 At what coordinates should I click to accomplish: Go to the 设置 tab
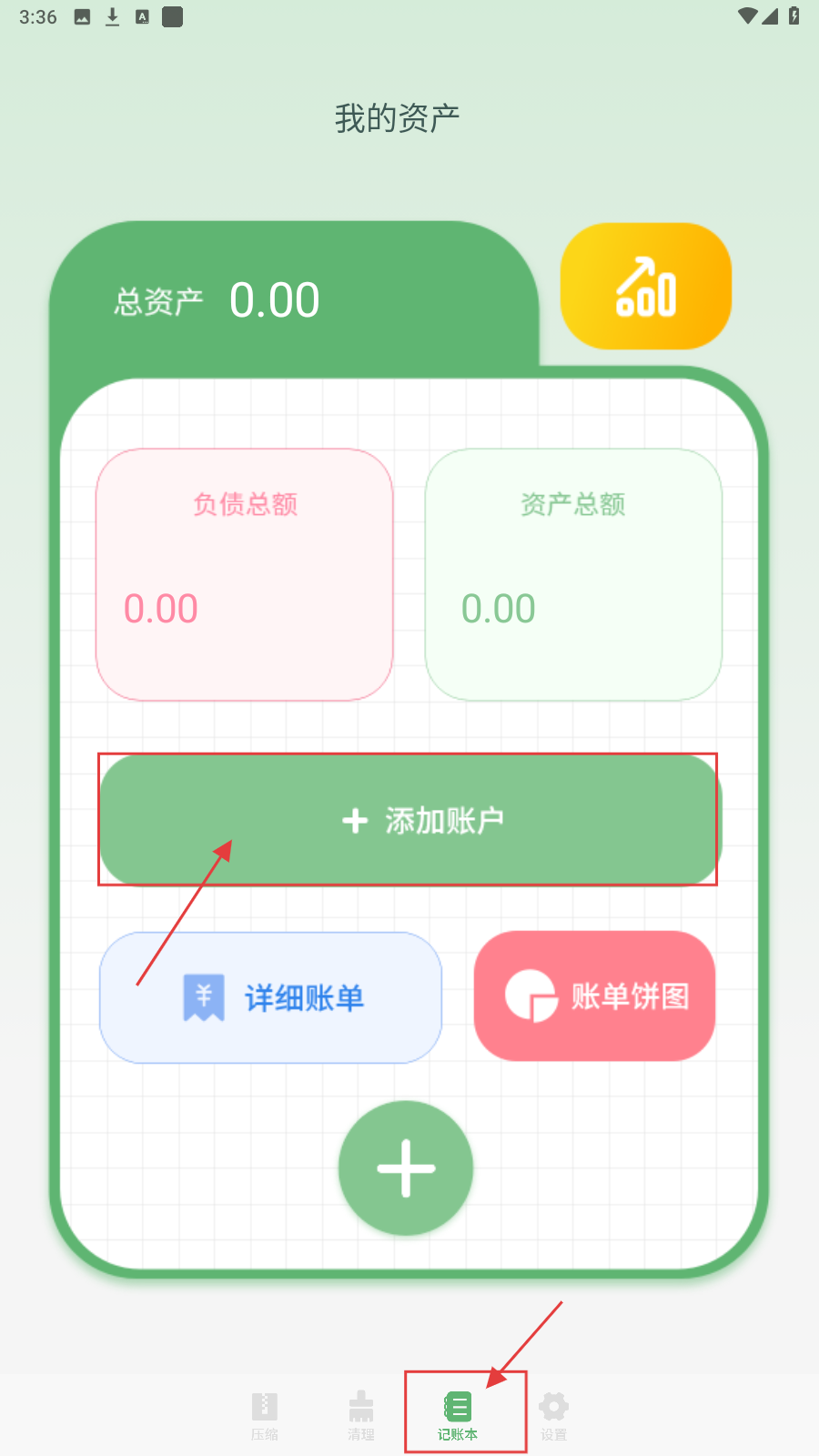553,1415
